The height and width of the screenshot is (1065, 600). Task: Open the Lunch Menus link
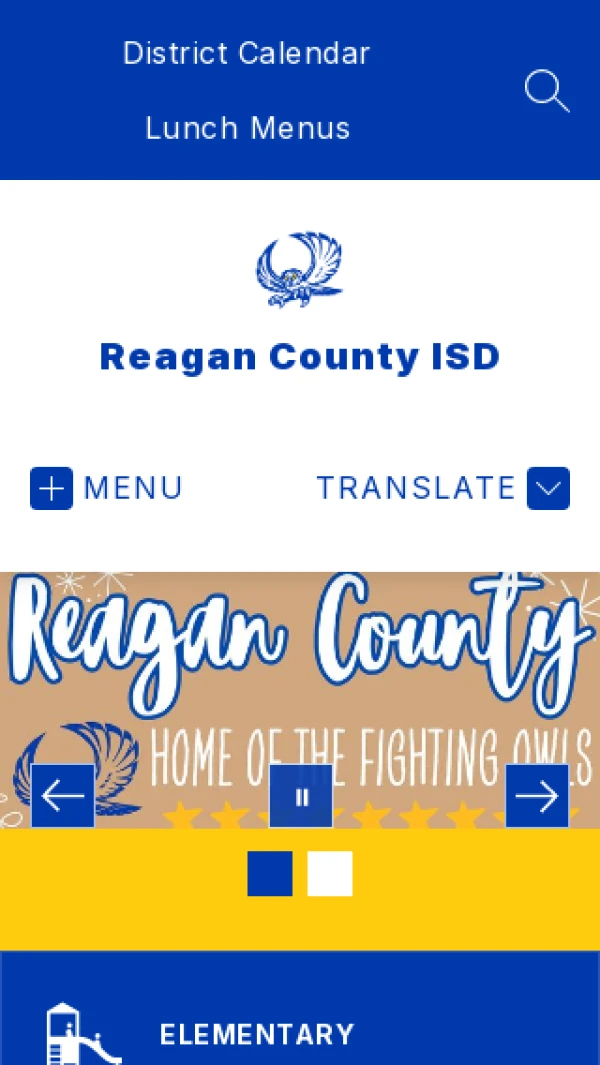[248, 128]
